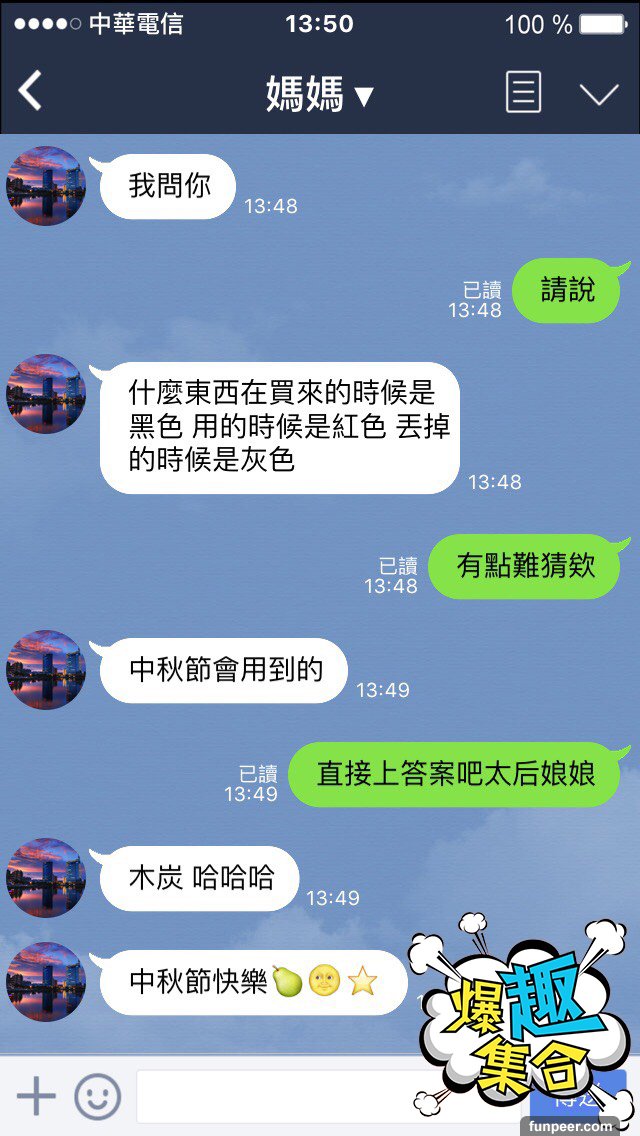Image resolution: width=640 pixels, height=1136 pixels.
Task: Open the emoji sticker picker
Action: click(x=98, y=1096)
